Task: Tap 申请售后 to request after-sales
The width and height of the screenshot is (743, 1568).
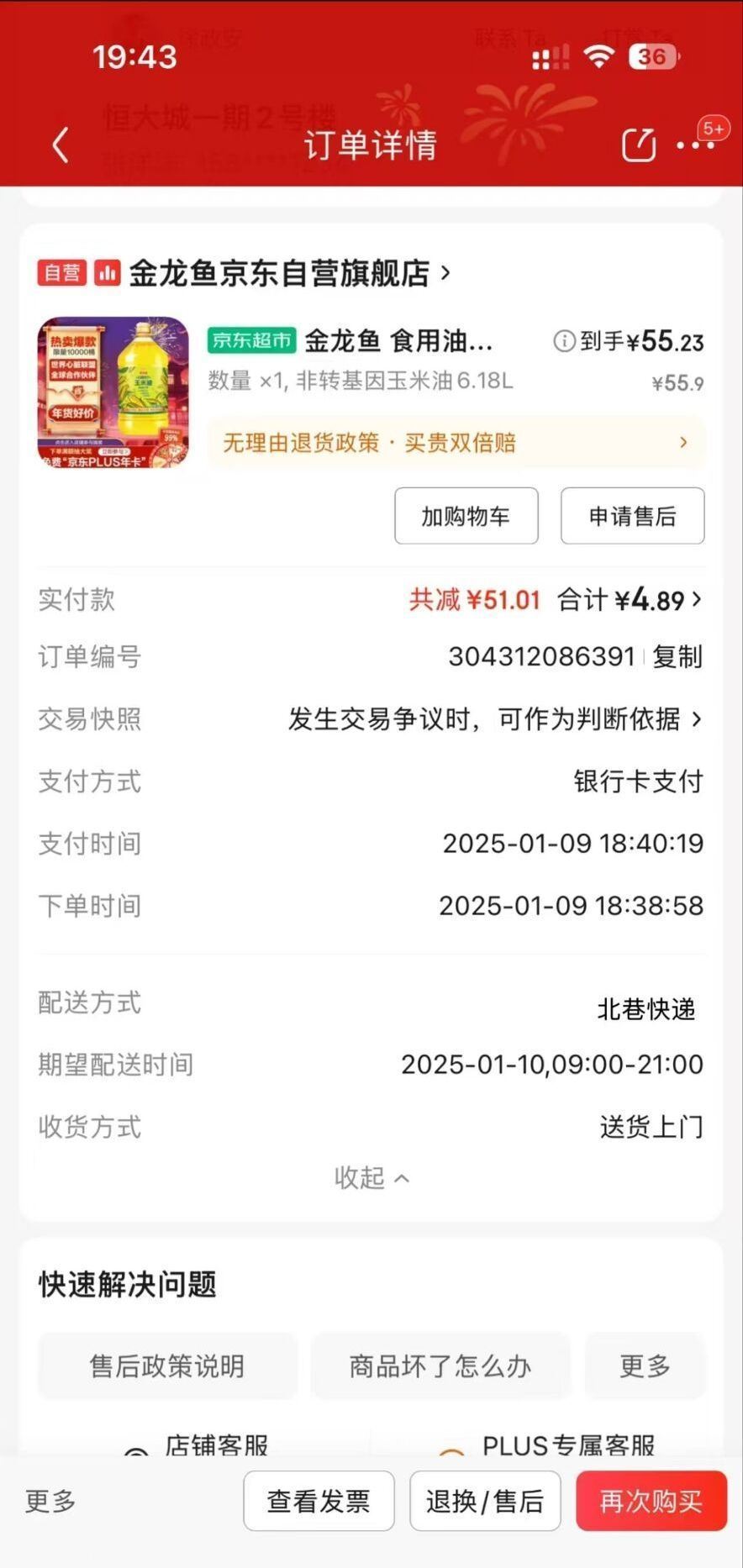Action: click(x=632, y=516)
